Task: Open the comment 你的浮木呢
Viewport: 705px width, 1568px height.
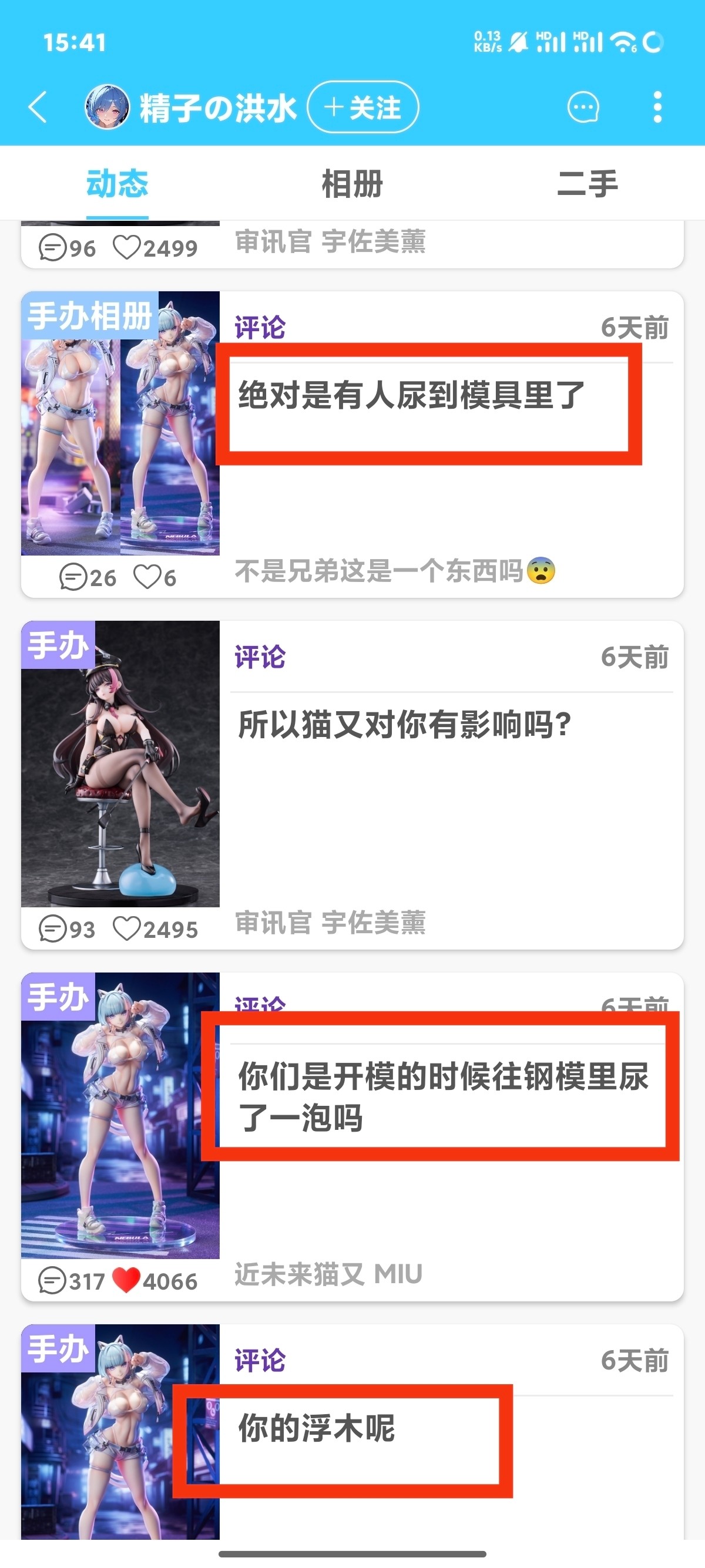Action: (x=316, y=1428)
